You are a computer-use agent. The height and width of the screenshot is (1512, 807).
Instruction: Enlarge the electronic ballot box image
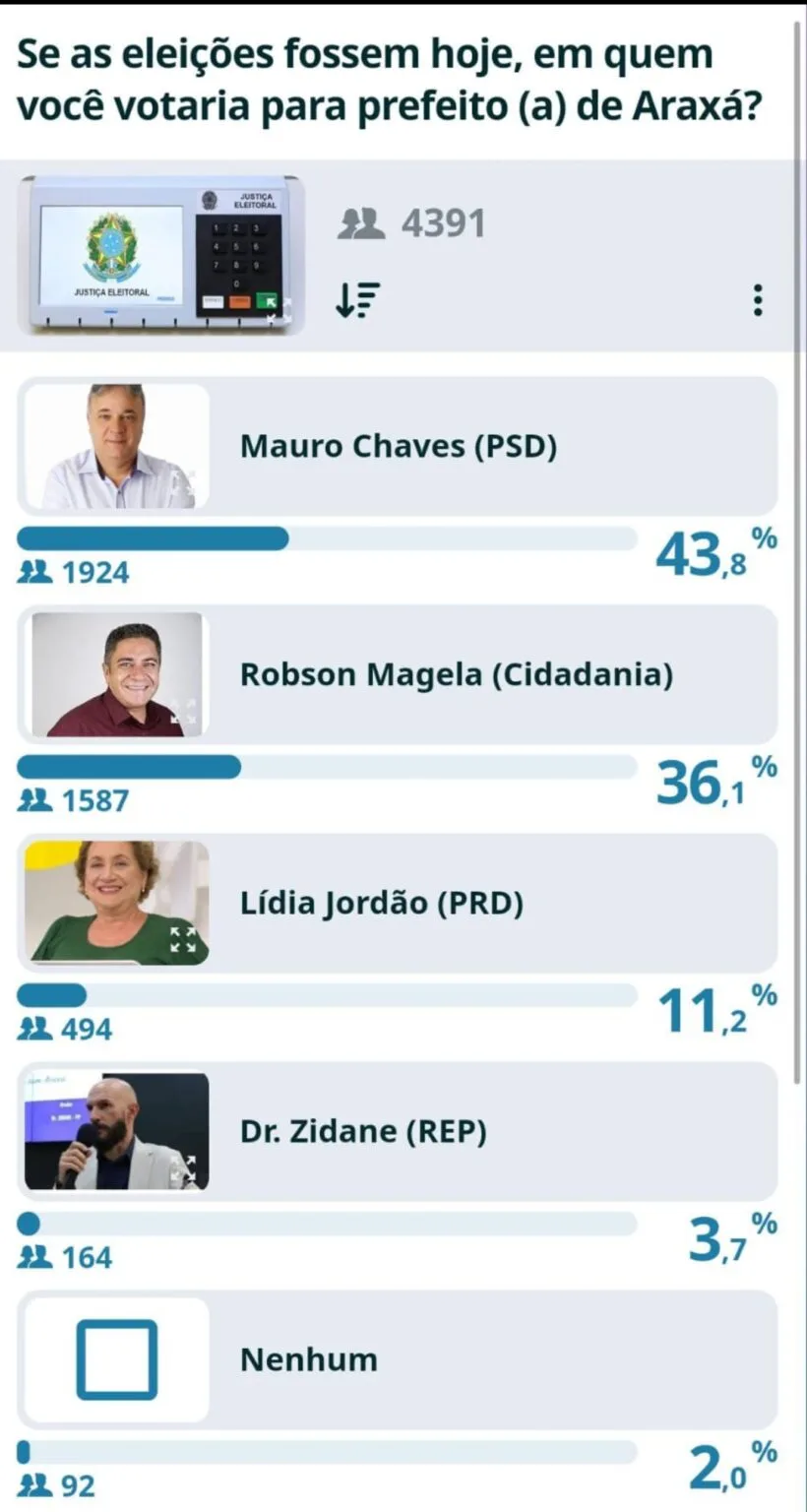pos(160,256)
